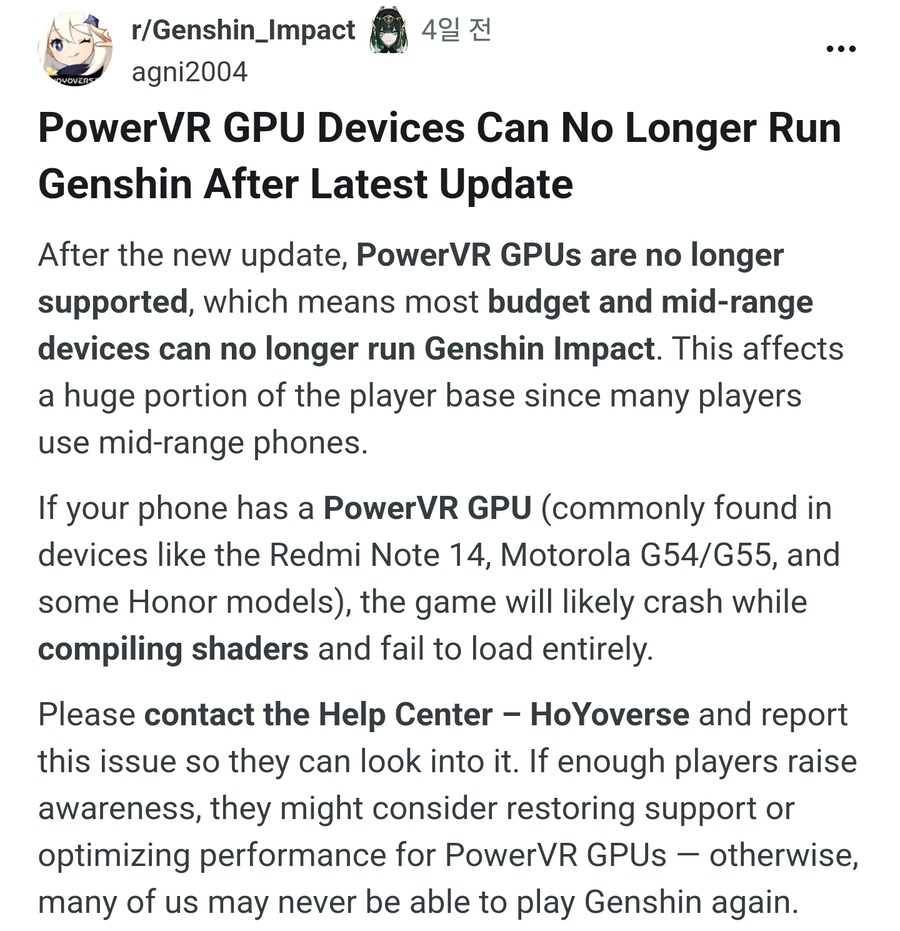Click the bold 'PowerVR GPUs are no longer supported' text
The height and width of the screenshot is (931, 900).
point(568,256)
